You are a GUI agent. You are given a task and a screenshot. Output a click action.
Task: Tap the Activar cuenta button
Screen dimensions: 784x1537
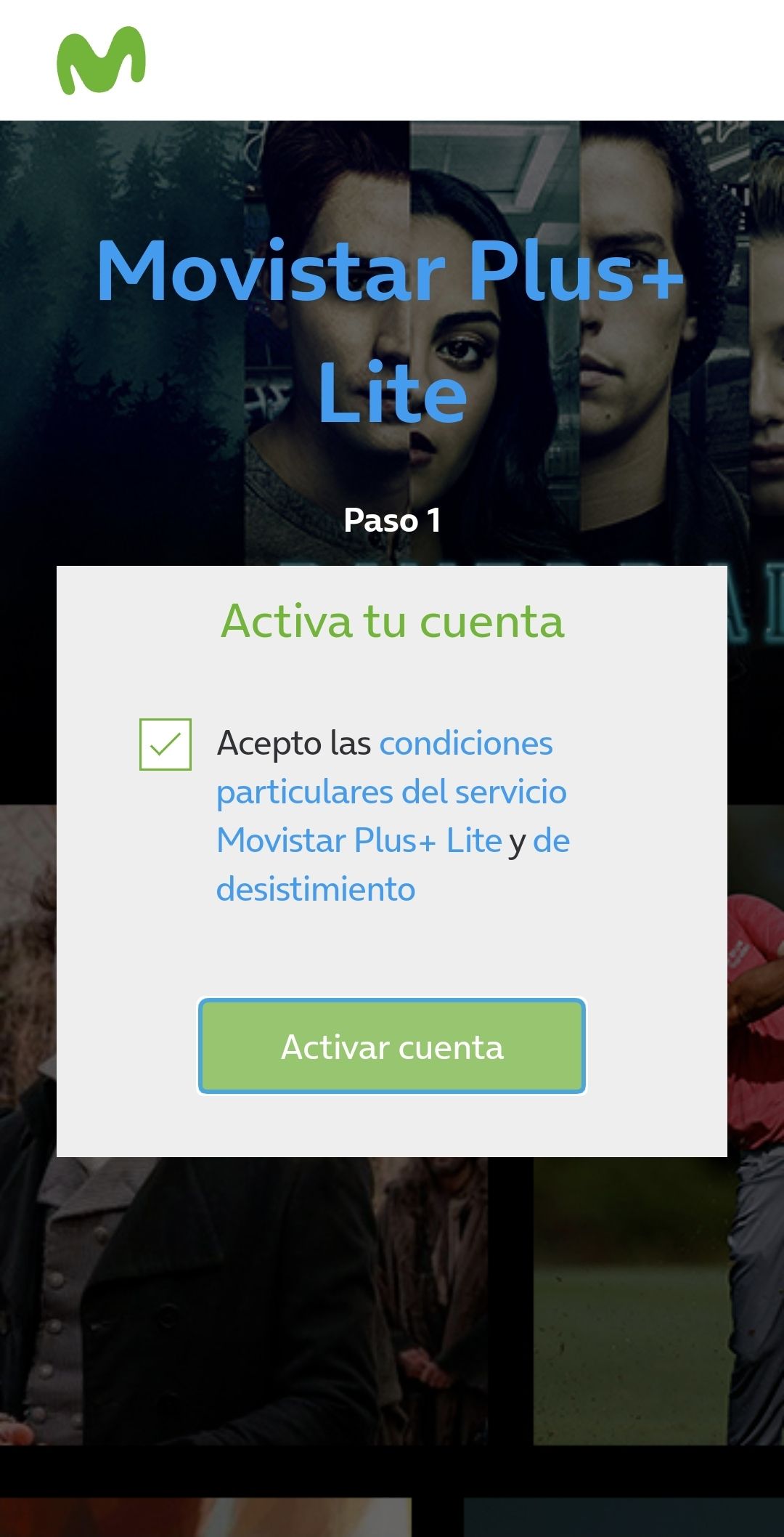point(392,1046)
